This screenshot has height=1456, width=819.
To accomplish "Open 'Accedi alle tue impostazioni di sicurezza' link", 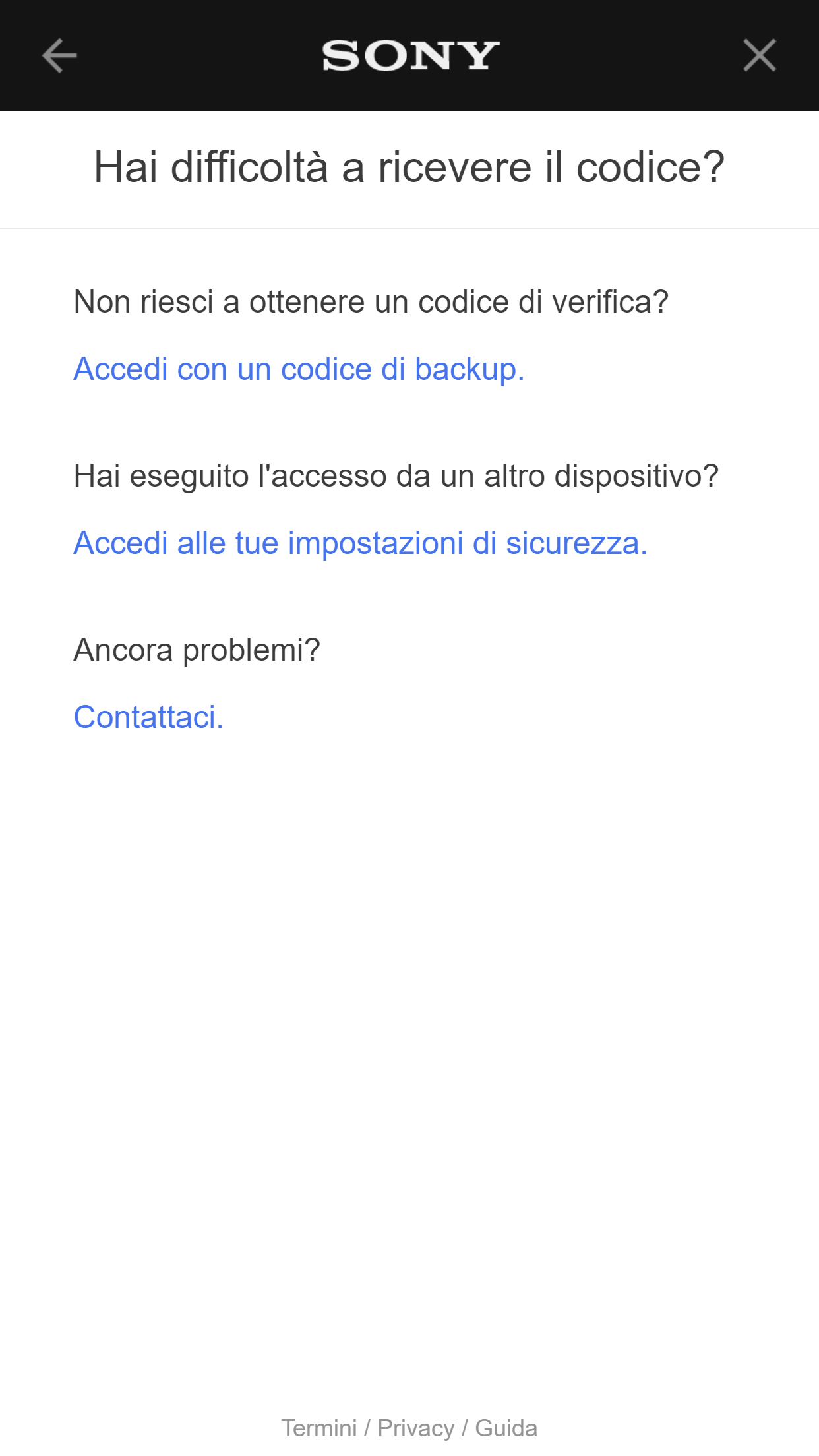I will pos(360,543).
